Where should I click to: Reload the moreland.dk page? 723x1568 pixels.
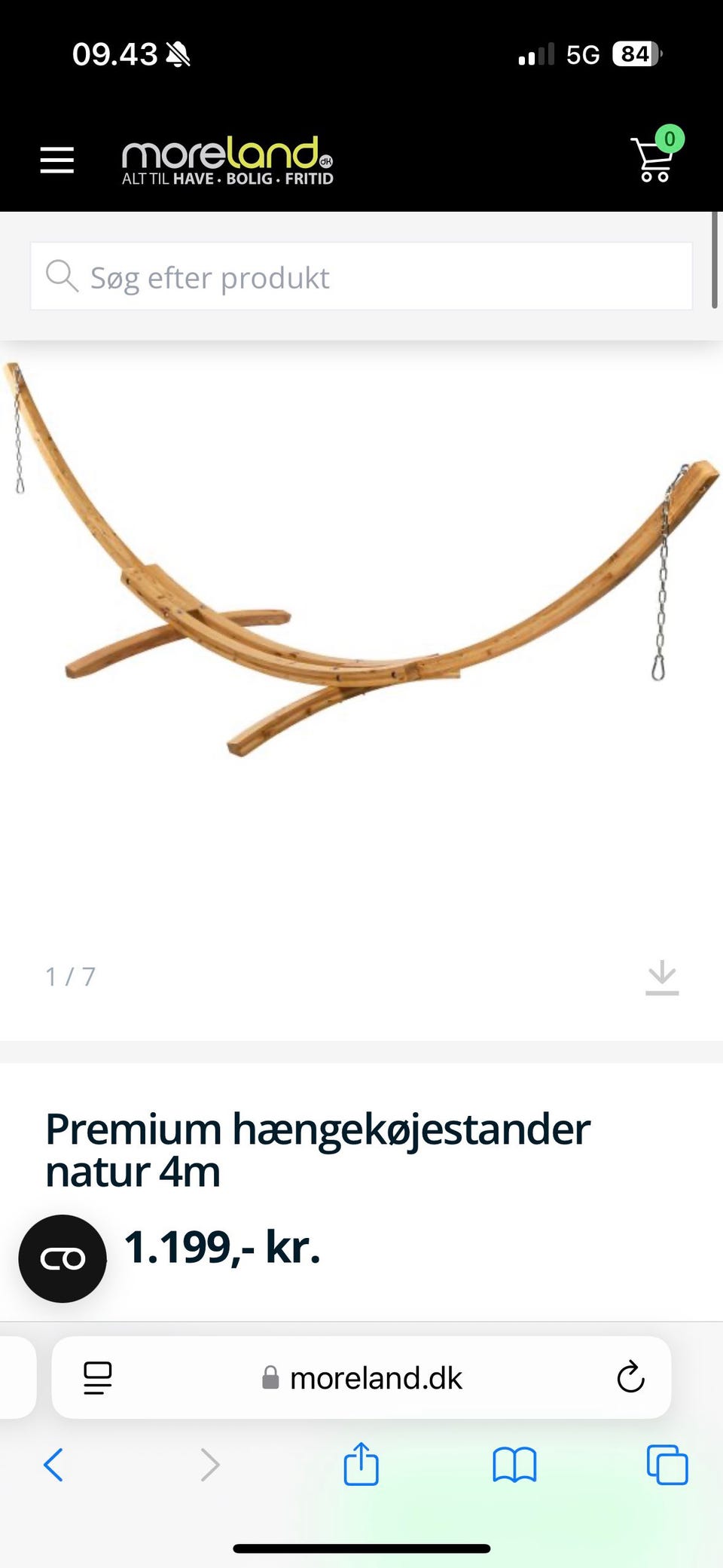(630, 1378)
